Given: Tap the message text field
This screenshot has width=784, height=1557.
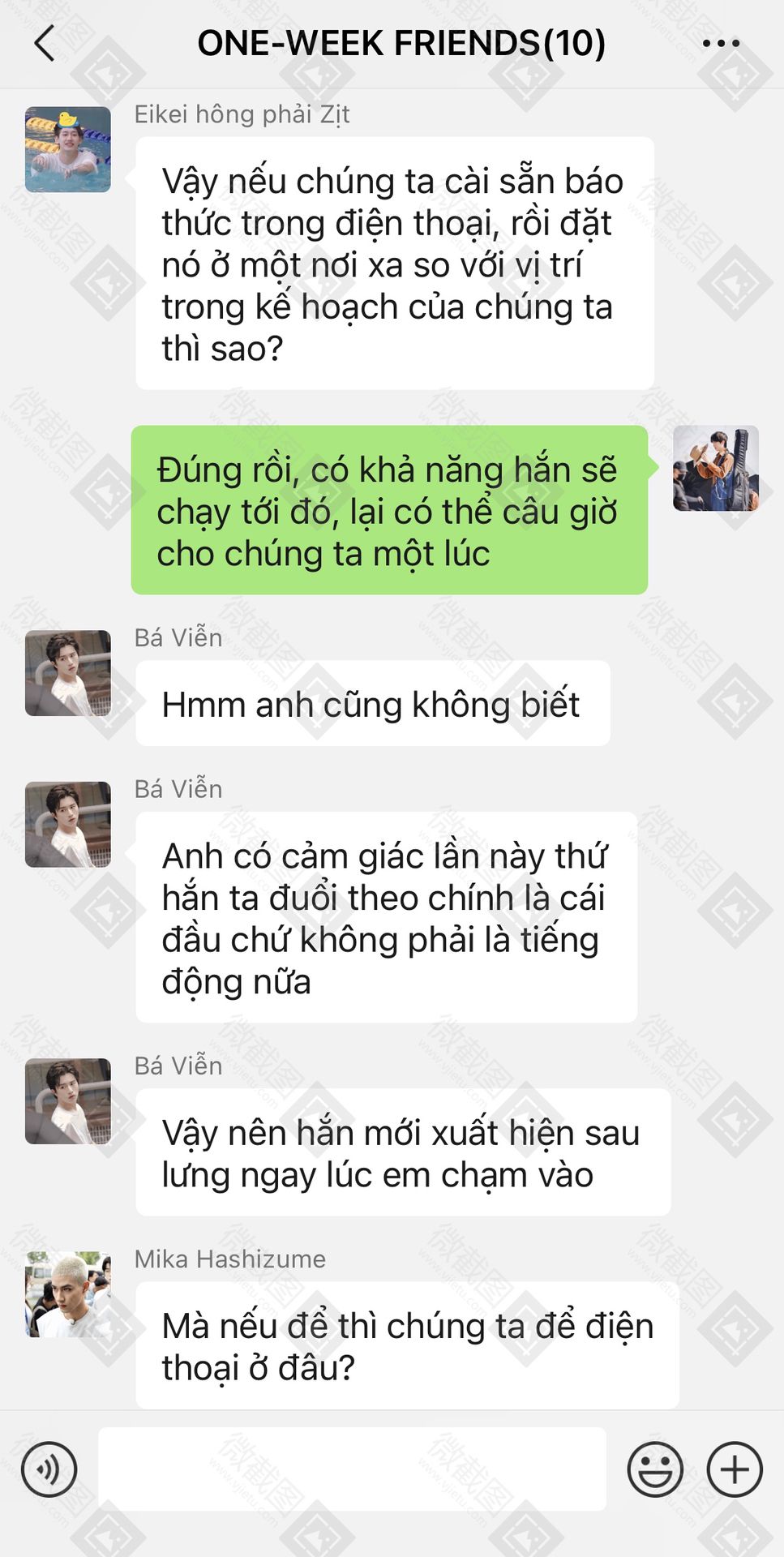Looking at the screenshot, I should pos(352,1469).
